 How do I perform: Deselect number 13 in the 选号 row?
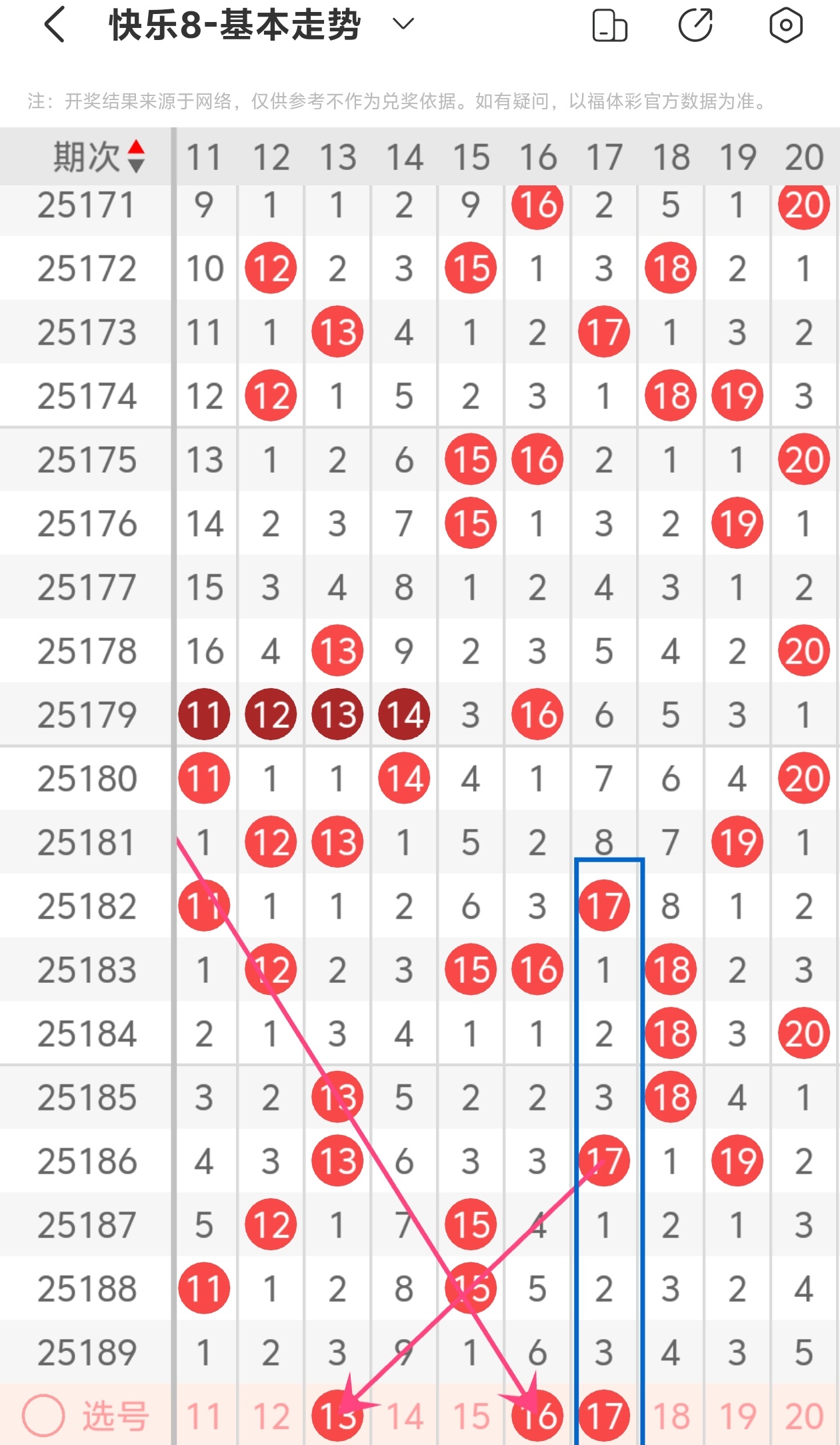click(x=337, y=1416)
